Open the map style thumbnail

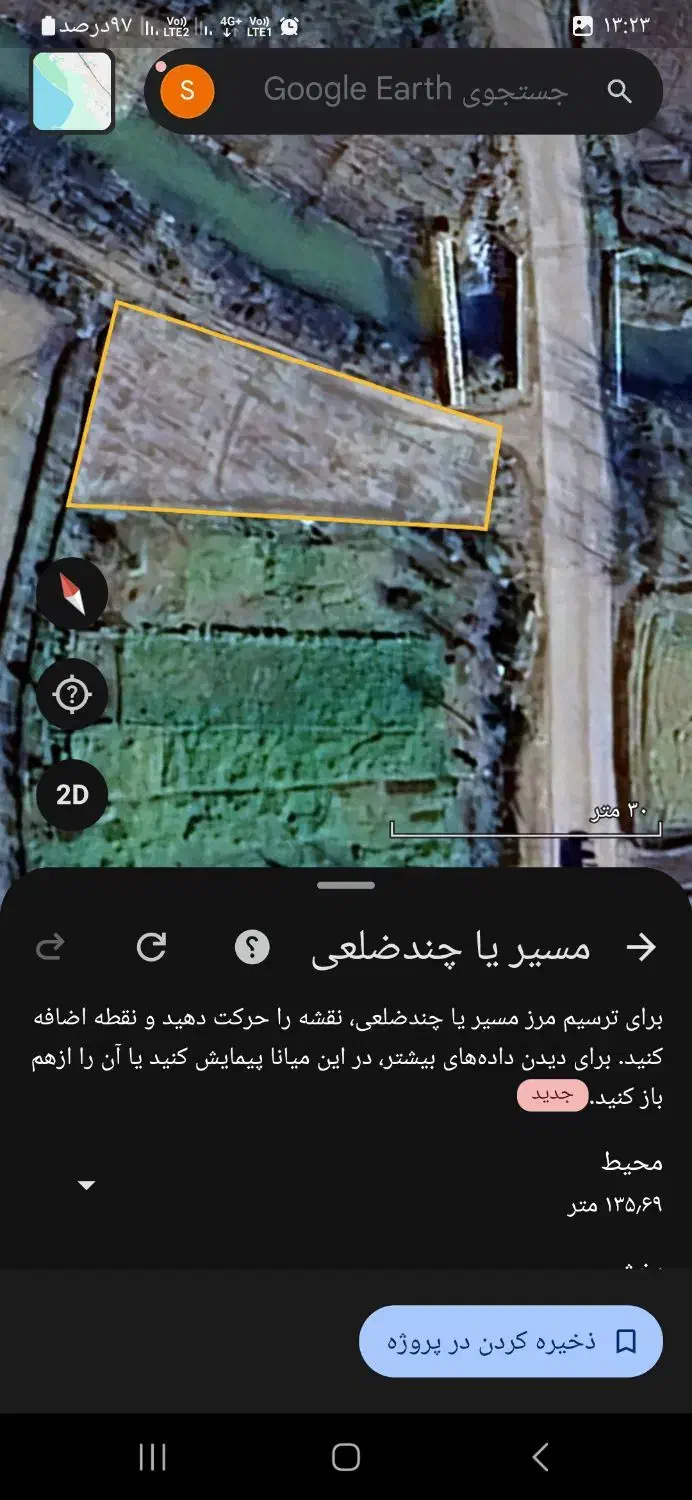click(72, 92)
